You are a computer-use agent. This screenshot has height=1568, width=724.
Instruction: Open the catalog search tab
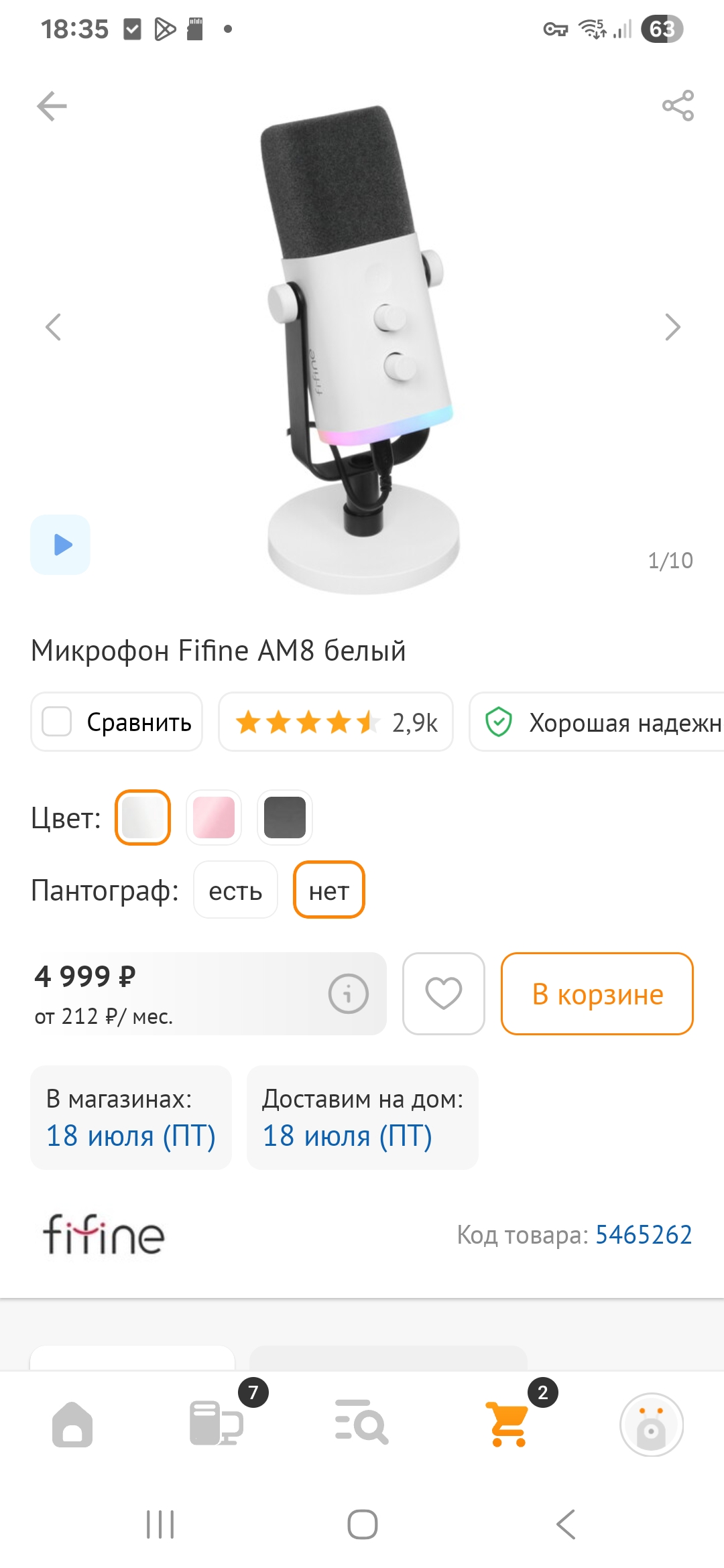[x=361, y=1423]
